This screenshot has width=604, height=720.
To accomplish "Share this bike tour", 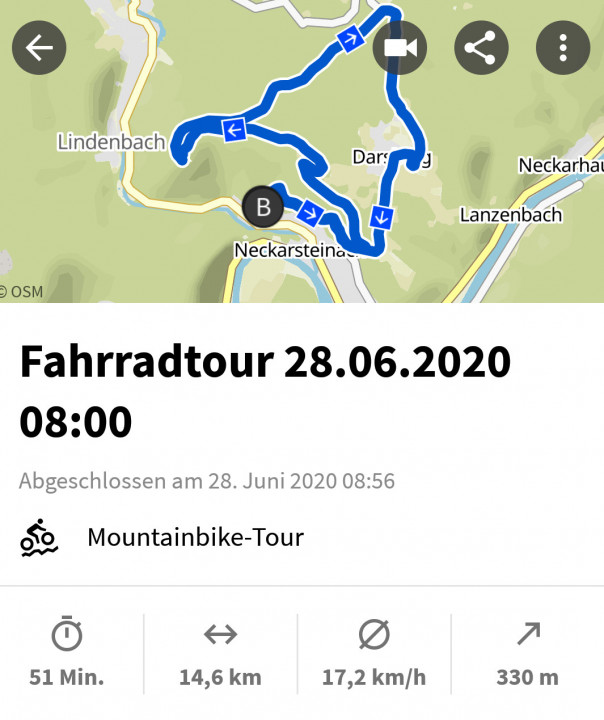I will pos(481,47).
